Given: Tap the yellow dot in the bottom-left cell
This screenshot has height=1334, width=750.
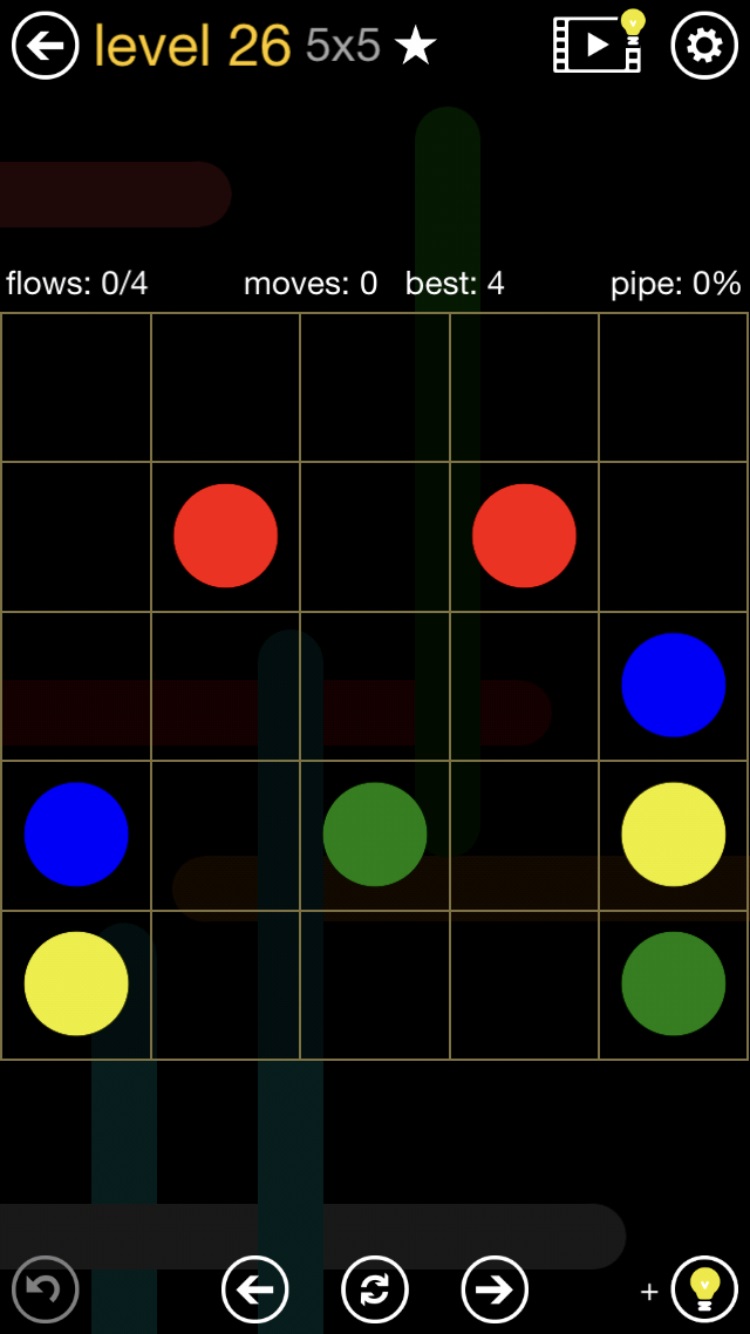Looking at the screenshot, I should (76, 983).
